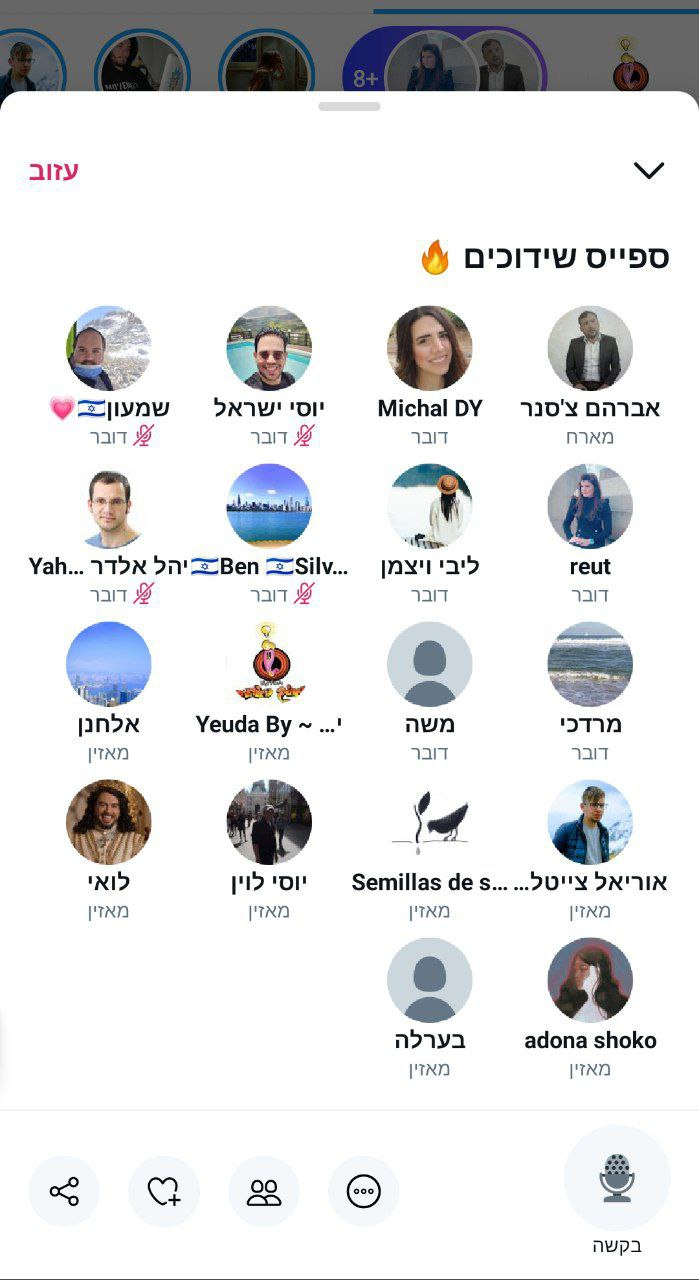View Michal DY's profile

tap(430, 348)
